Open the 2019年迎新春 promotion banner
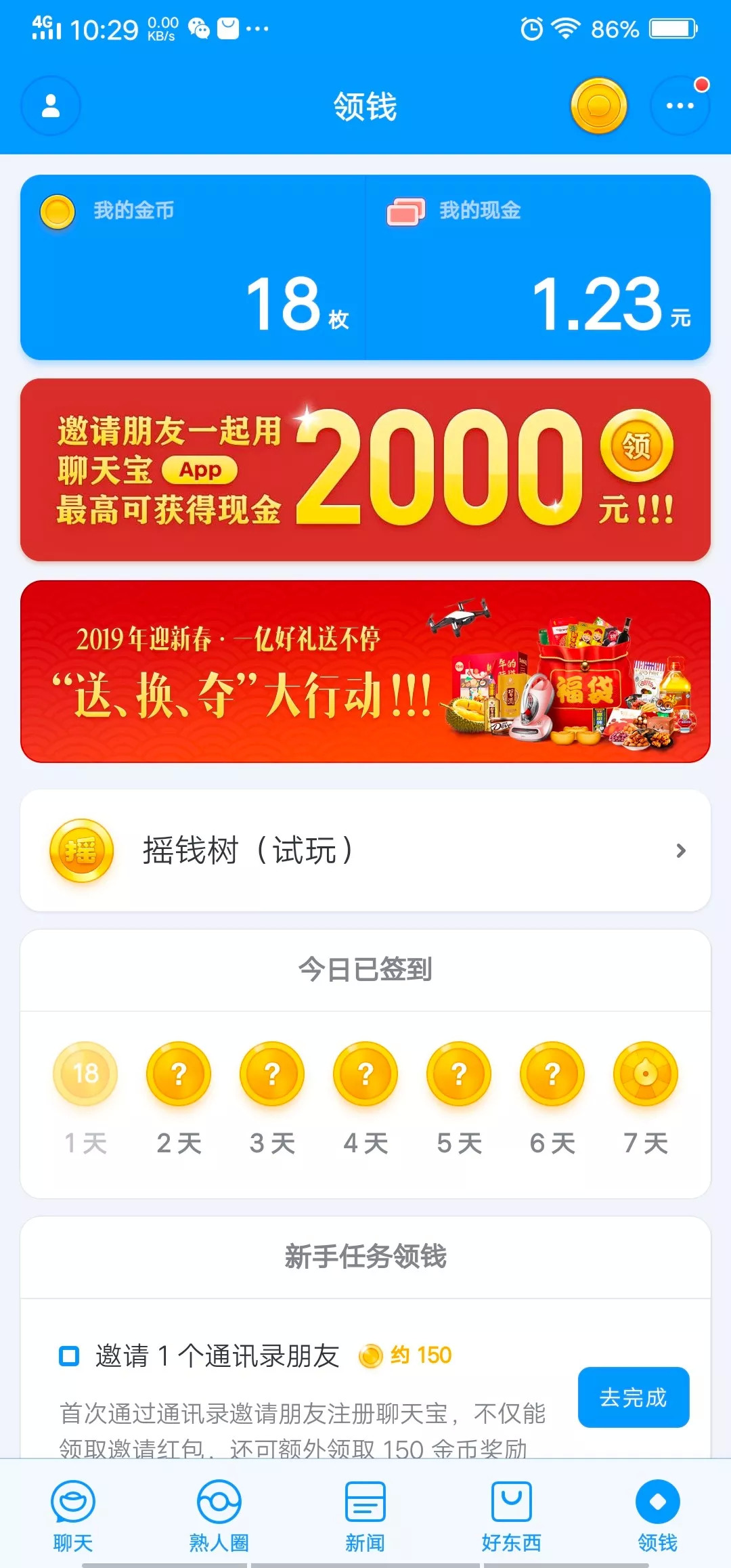Viewport: 731px width, 1568px height. (365, 671)
